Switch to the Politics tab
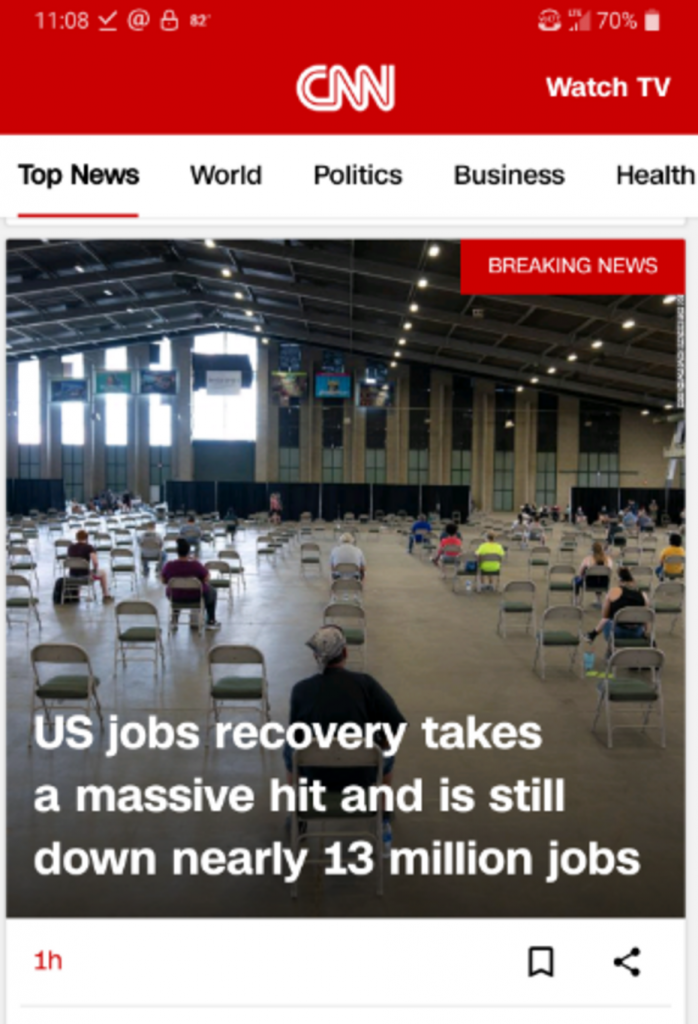The height and width of the screenshot is (1024, 698). tap(357, 175)
